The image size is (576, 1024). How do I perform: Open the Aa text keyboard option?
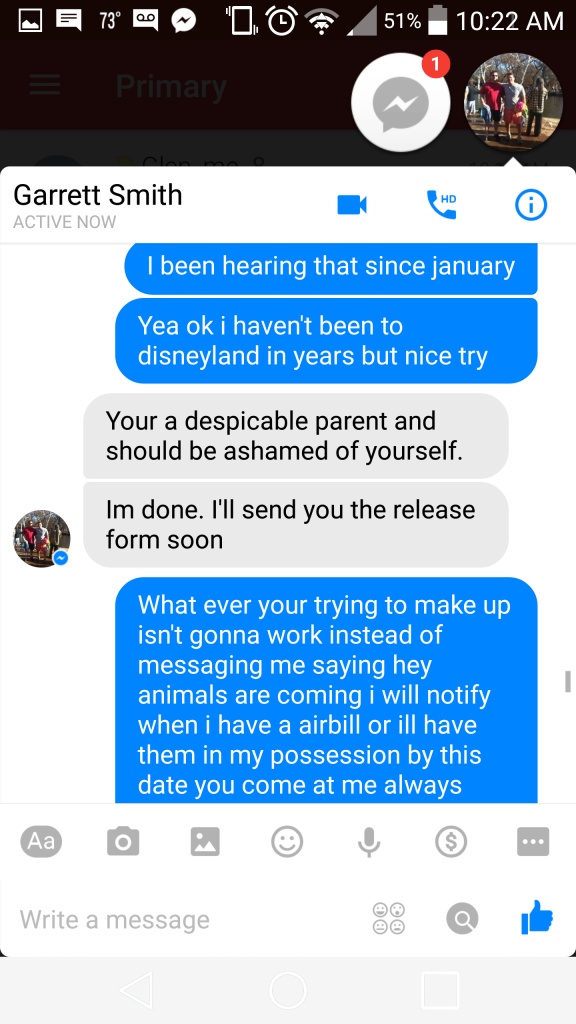41,842
